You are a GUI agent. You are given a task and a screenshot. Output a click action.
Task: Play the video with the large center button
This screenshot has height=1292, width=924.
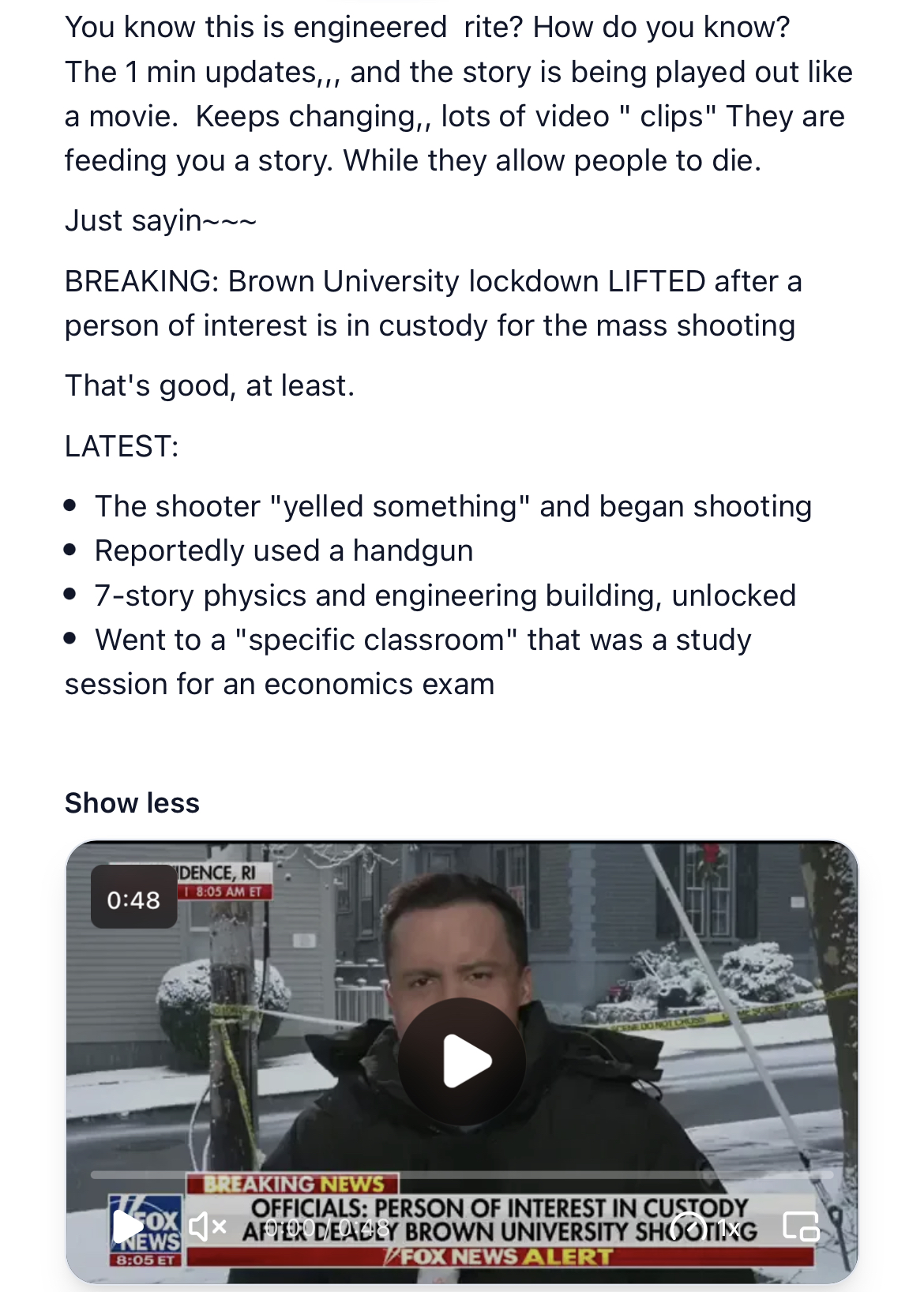462,1061
